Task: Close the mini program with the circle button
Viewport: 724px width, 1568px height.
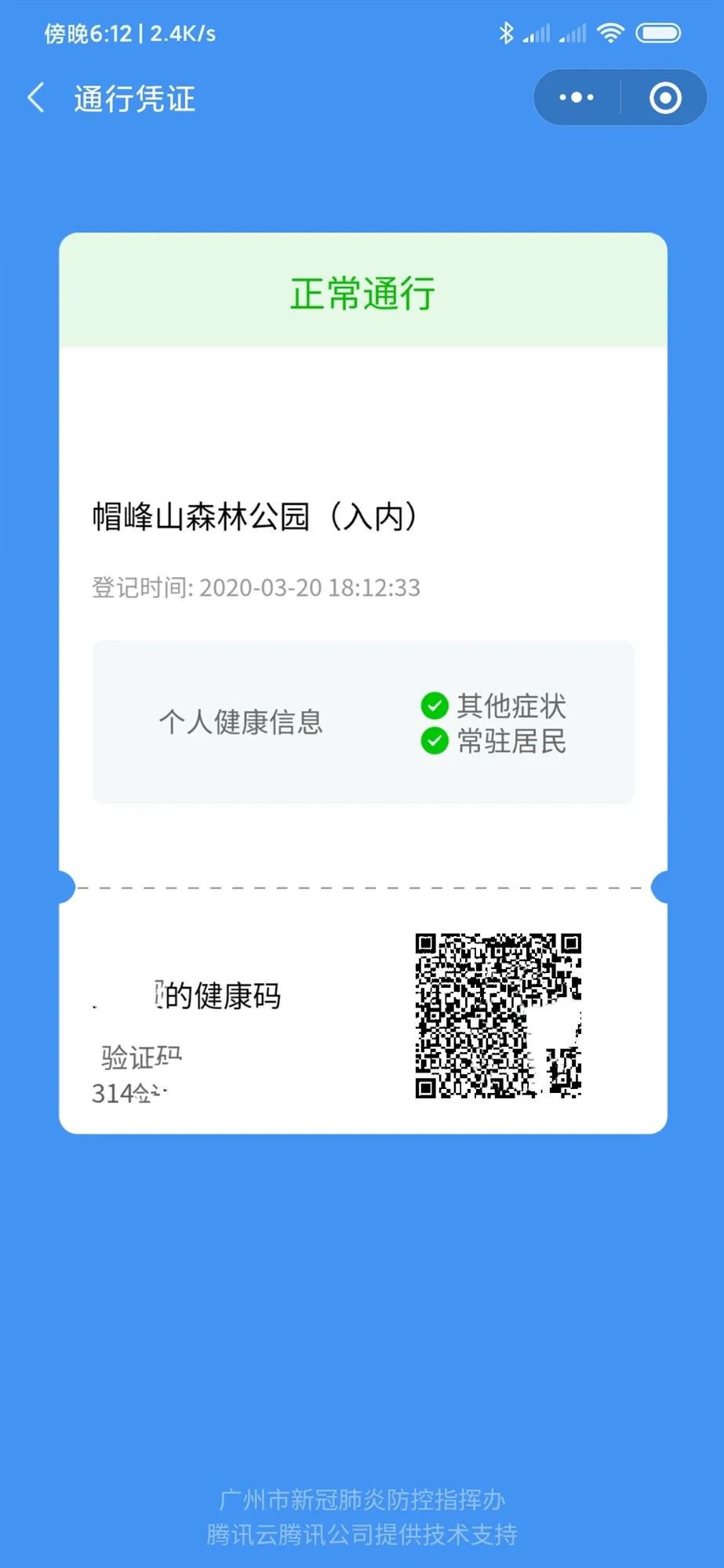Action: point(665,98)
